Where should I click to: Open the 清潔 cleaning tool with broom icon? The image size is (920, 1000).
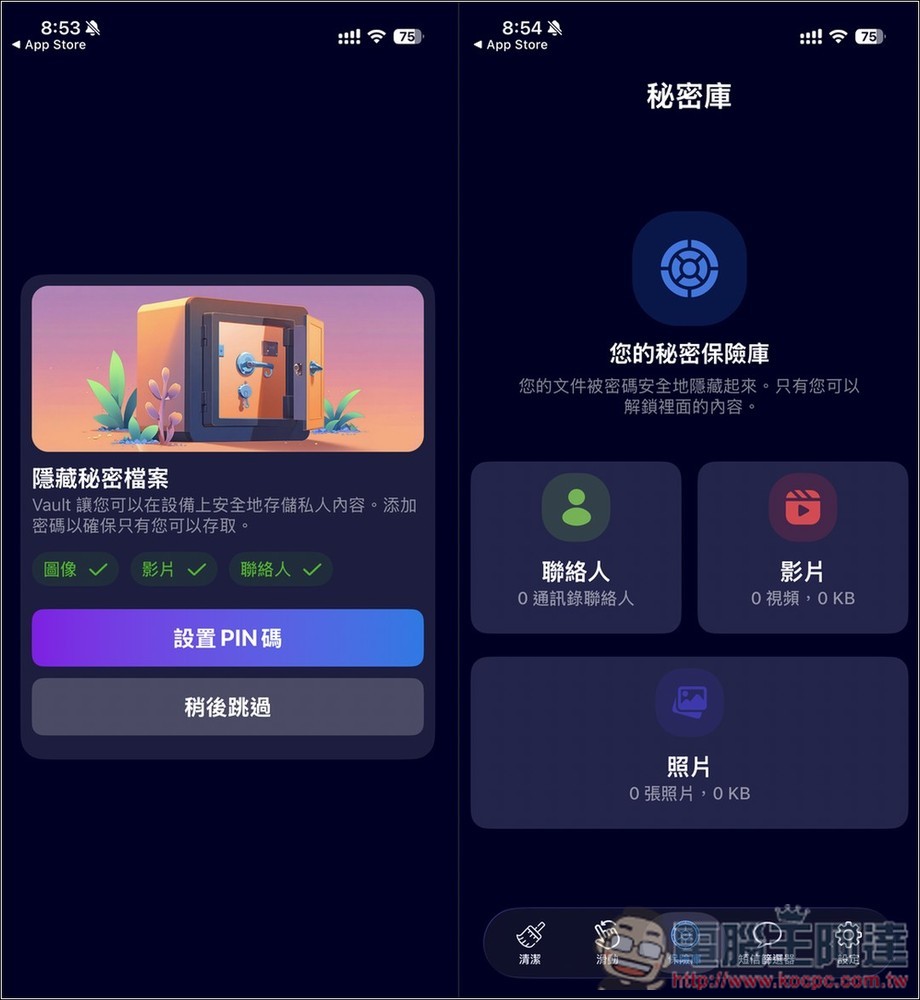pos(530,940)
